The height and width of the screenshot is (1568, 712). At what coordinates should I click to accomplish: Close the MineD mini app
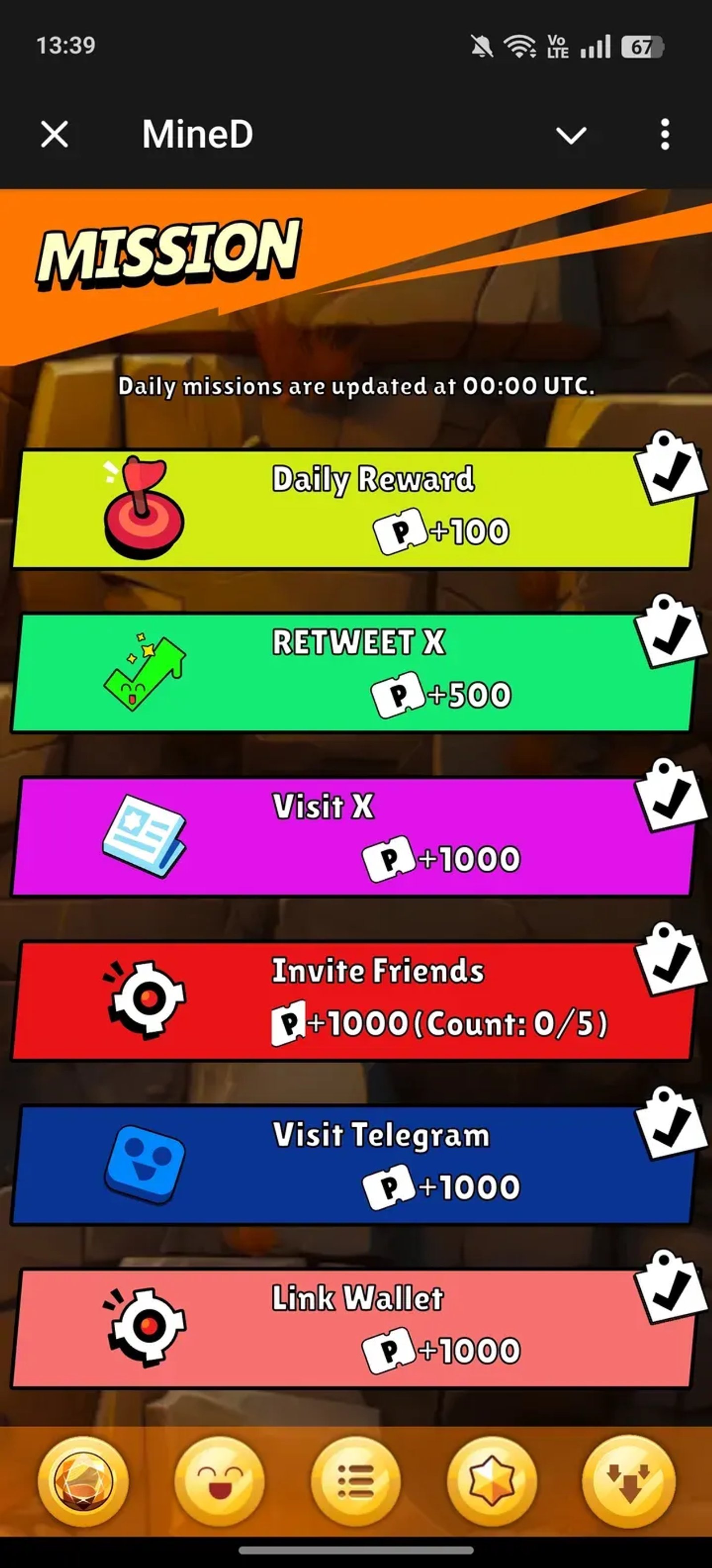click(54, 134)
